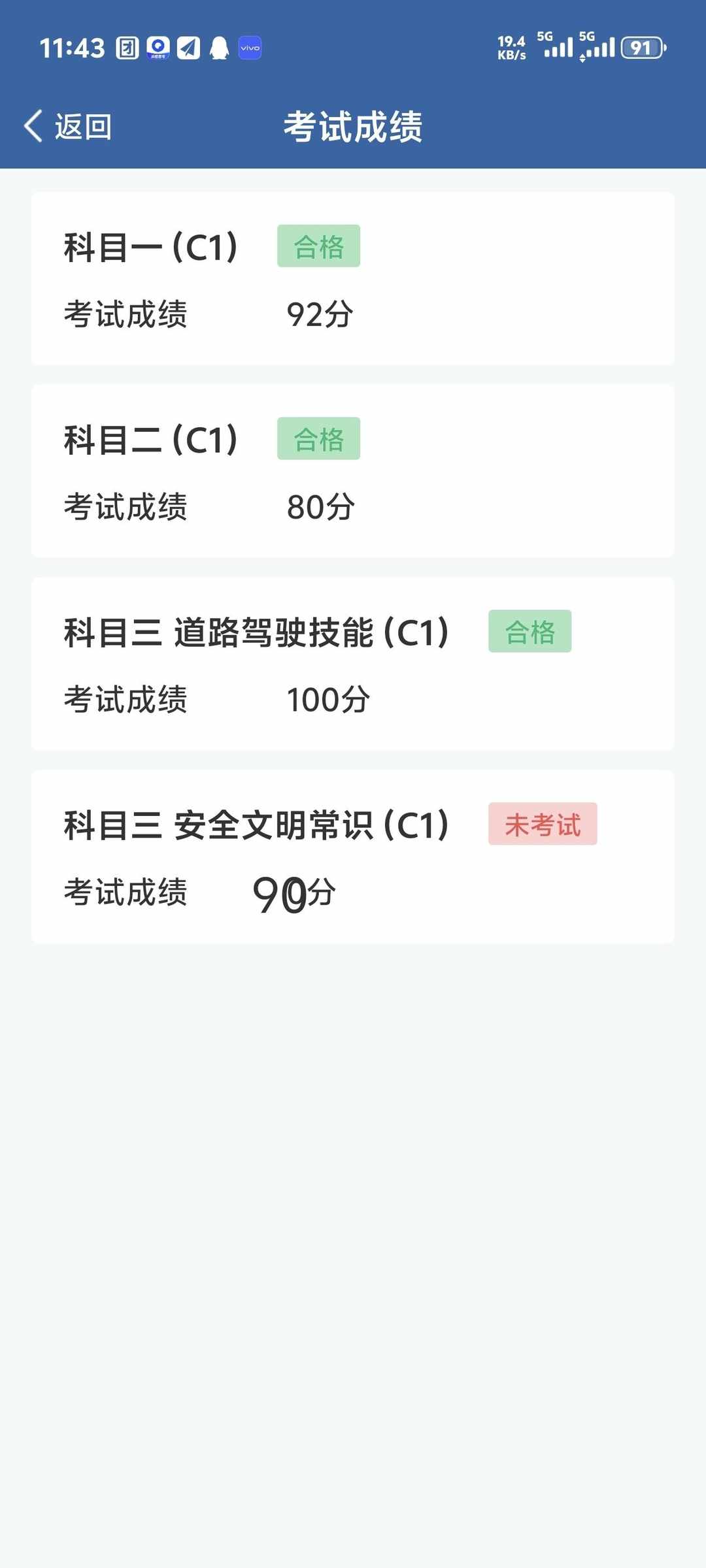This screenshot has height=1568, width=706.
Task: Open the 科目三 道路驾驶技能（C1）card
Action: click(x=353, y=663)
